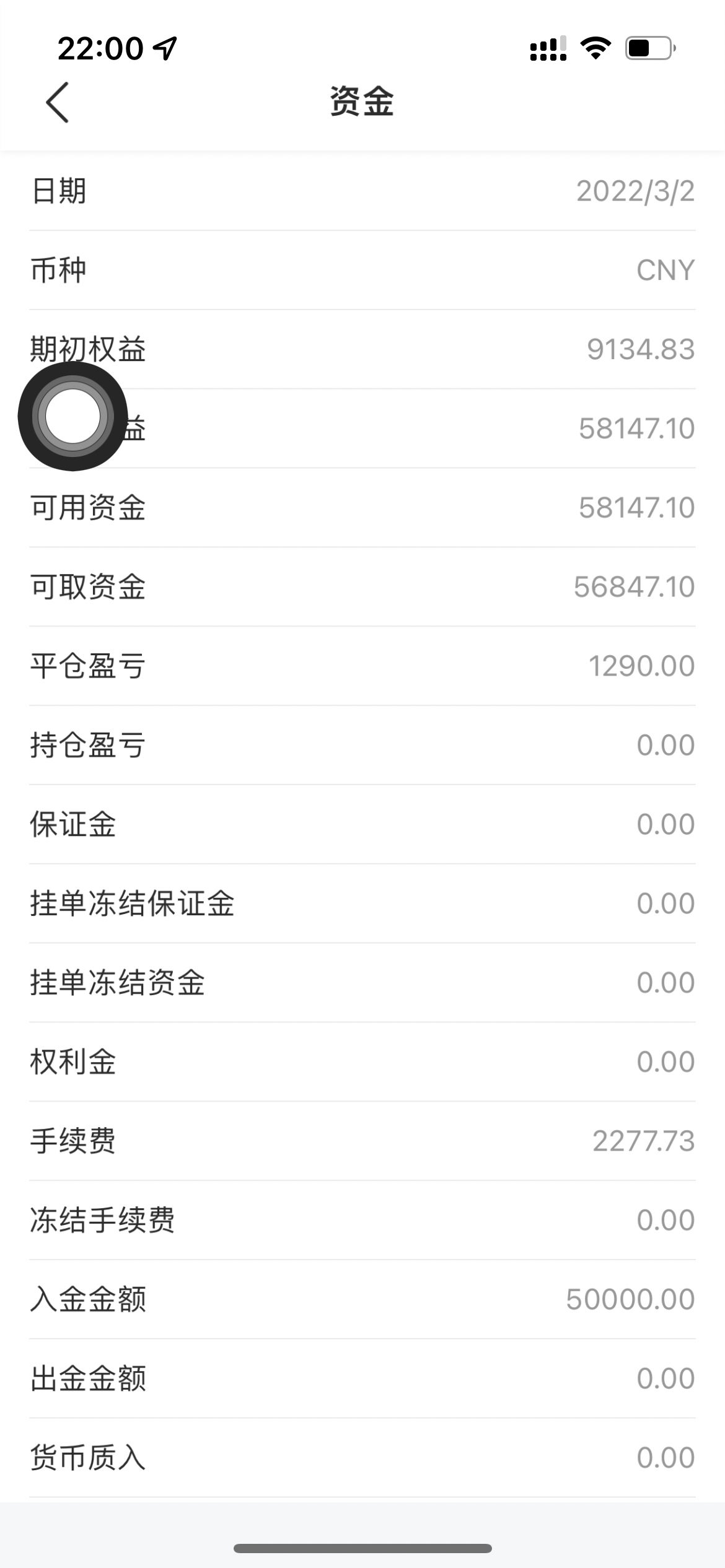Tap the 日期 row showing 2022/3/2
This screenshot has width=725, height=1568.
362,190
